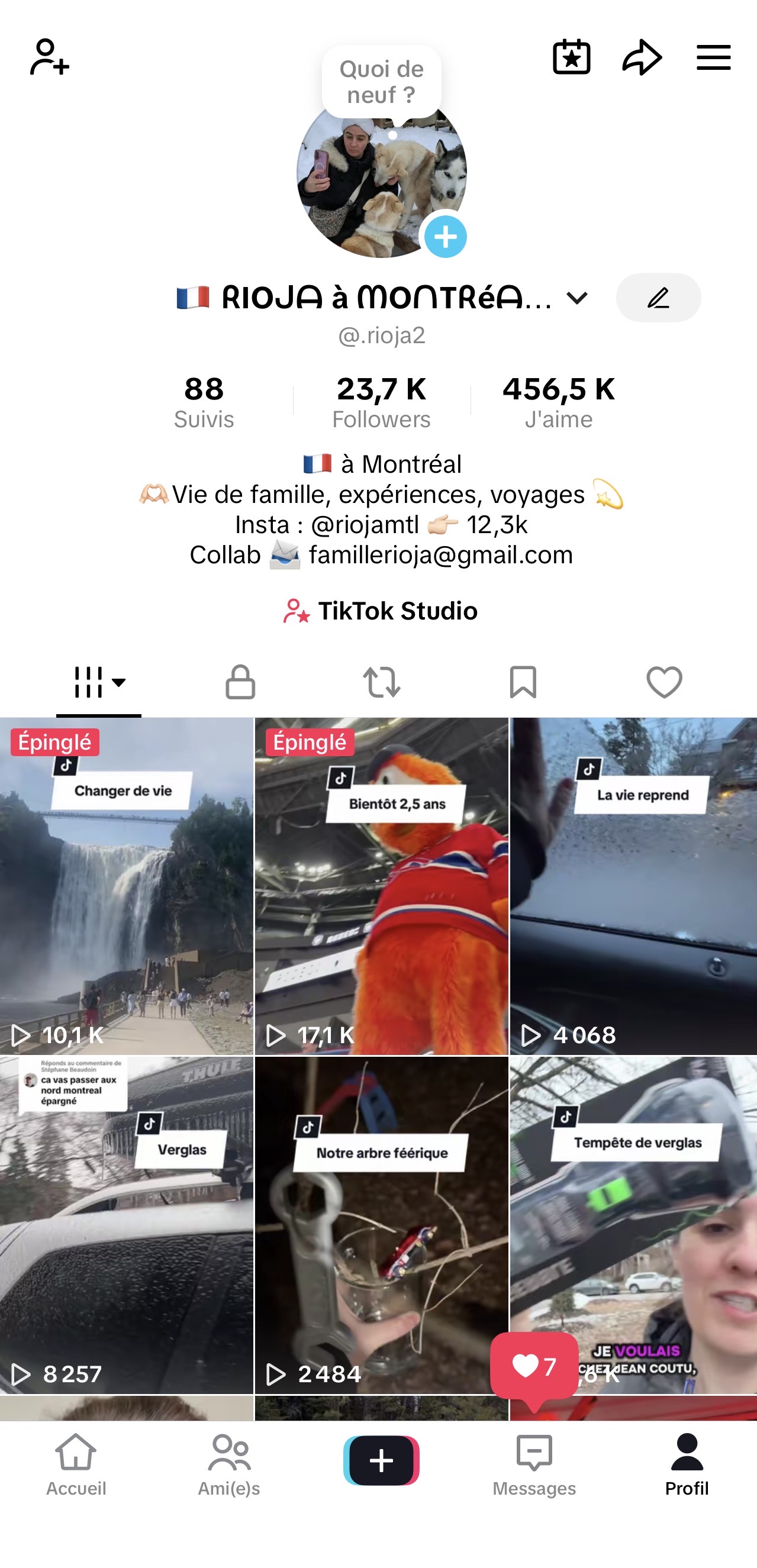
Task: Switch to the private videos lock tab
Action: coord(240,682)
